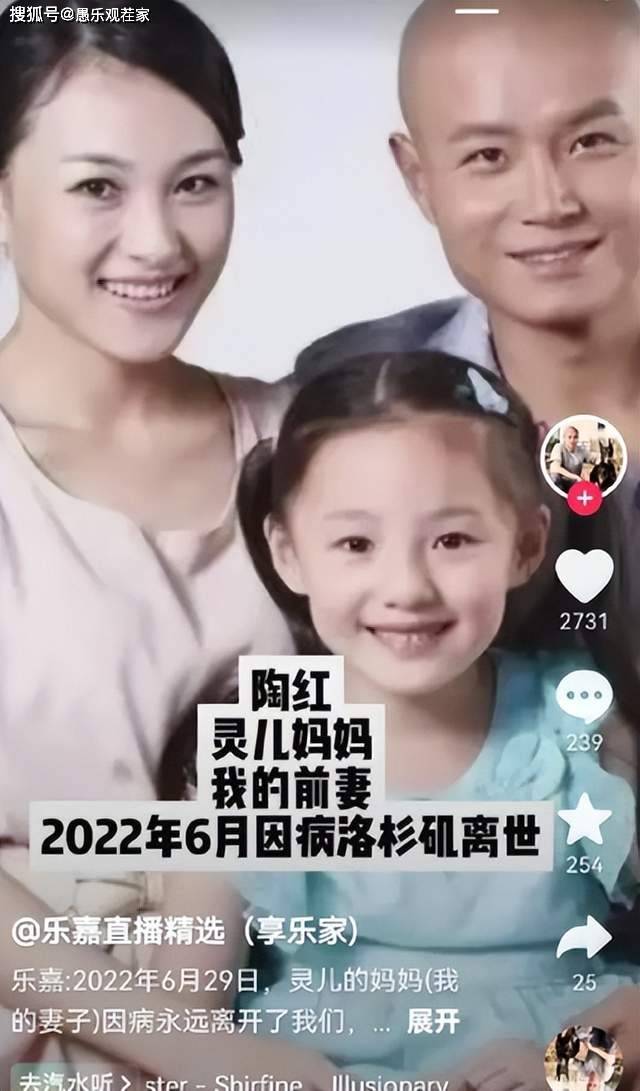Share this video with the arrow icon
The height and width of the screenshot is (1091, 640).
click(x=584, y=938)
